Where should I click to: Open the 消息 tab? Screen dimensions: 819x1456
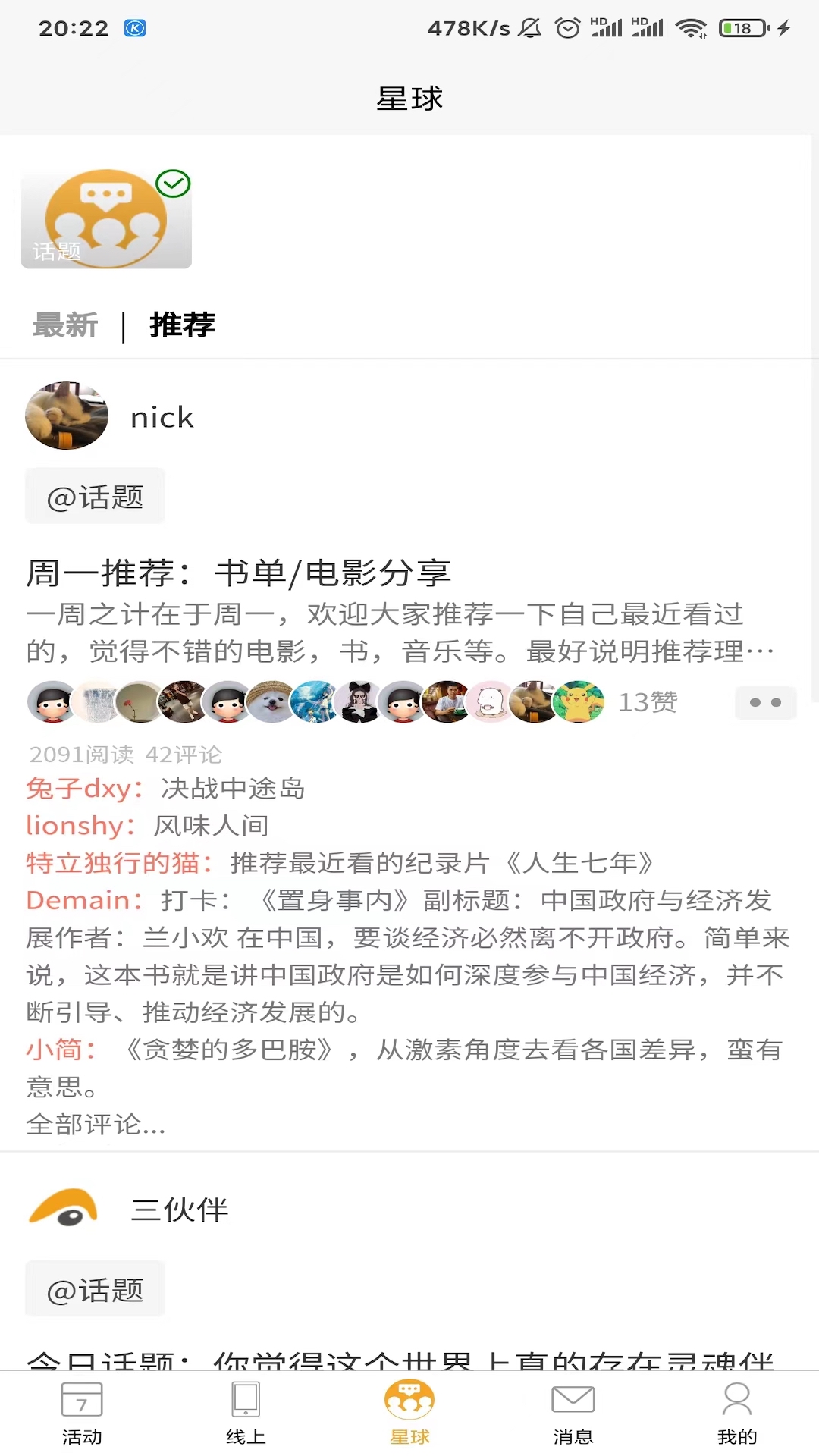pyautogui.click(x=573, y=1414)
